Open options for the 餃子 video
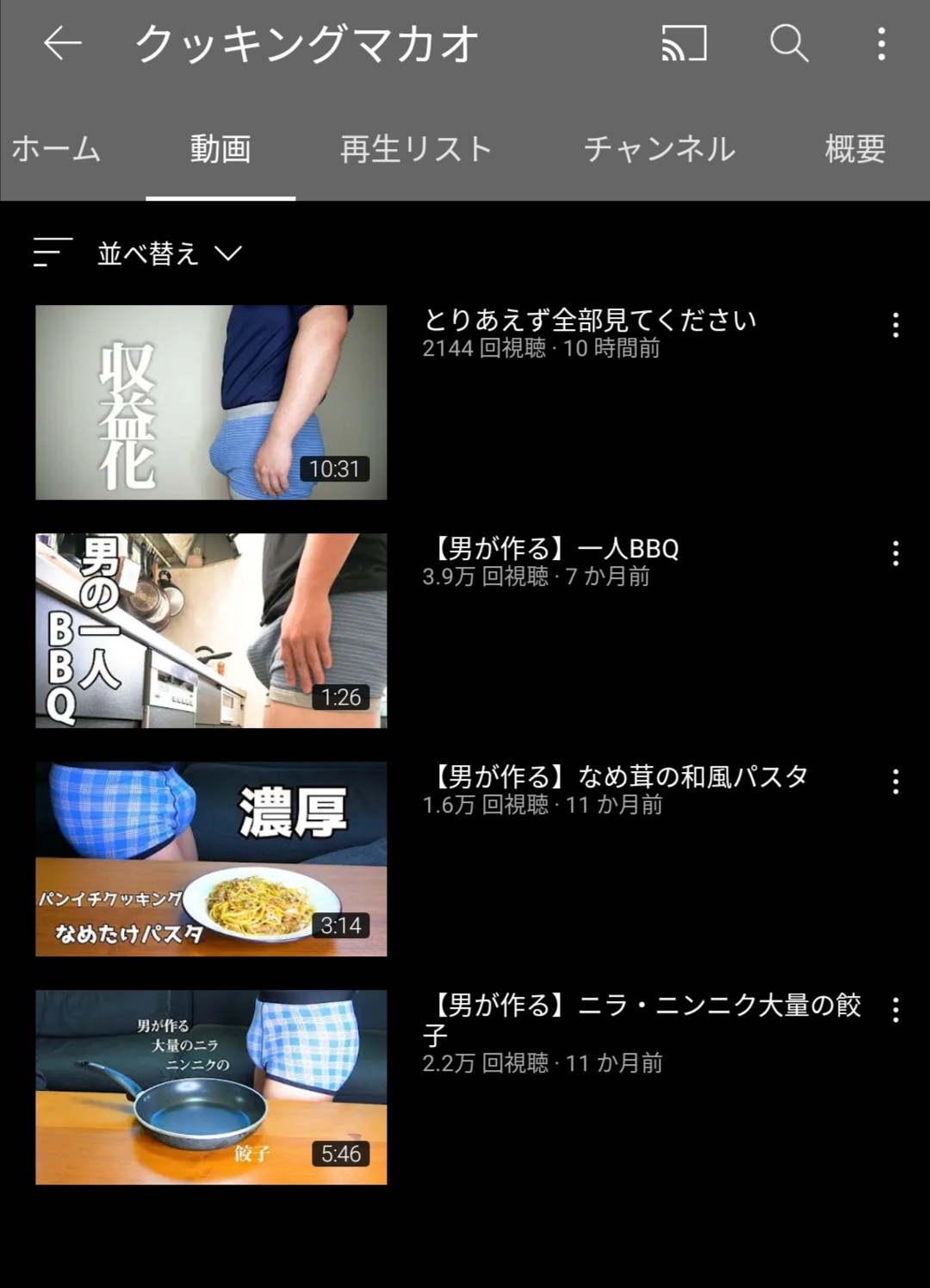Screen dimensions: 930x1288 coord(896,1010)
